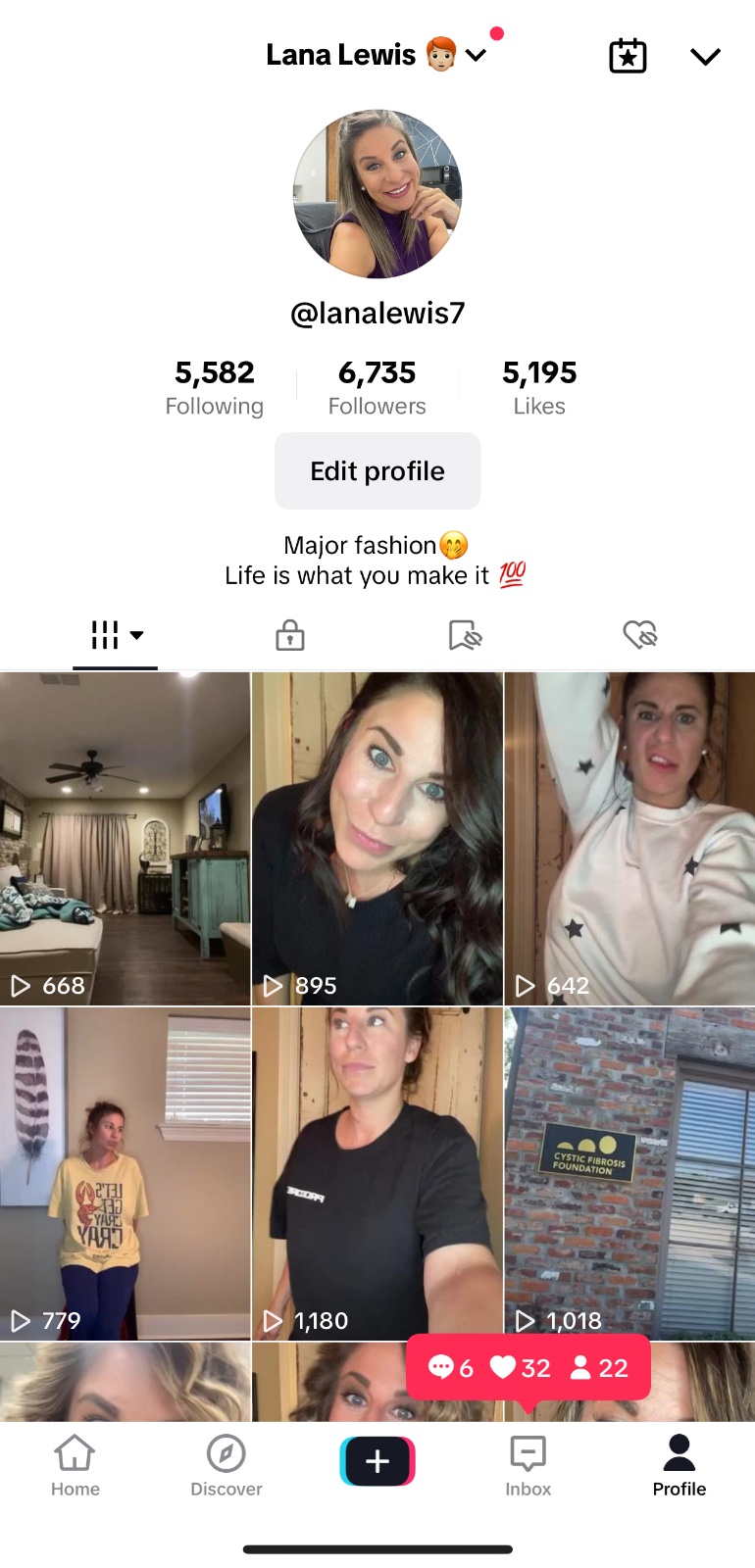Open the video with 895 views
The image size is (755, 1568).
[x=377, y=838]
